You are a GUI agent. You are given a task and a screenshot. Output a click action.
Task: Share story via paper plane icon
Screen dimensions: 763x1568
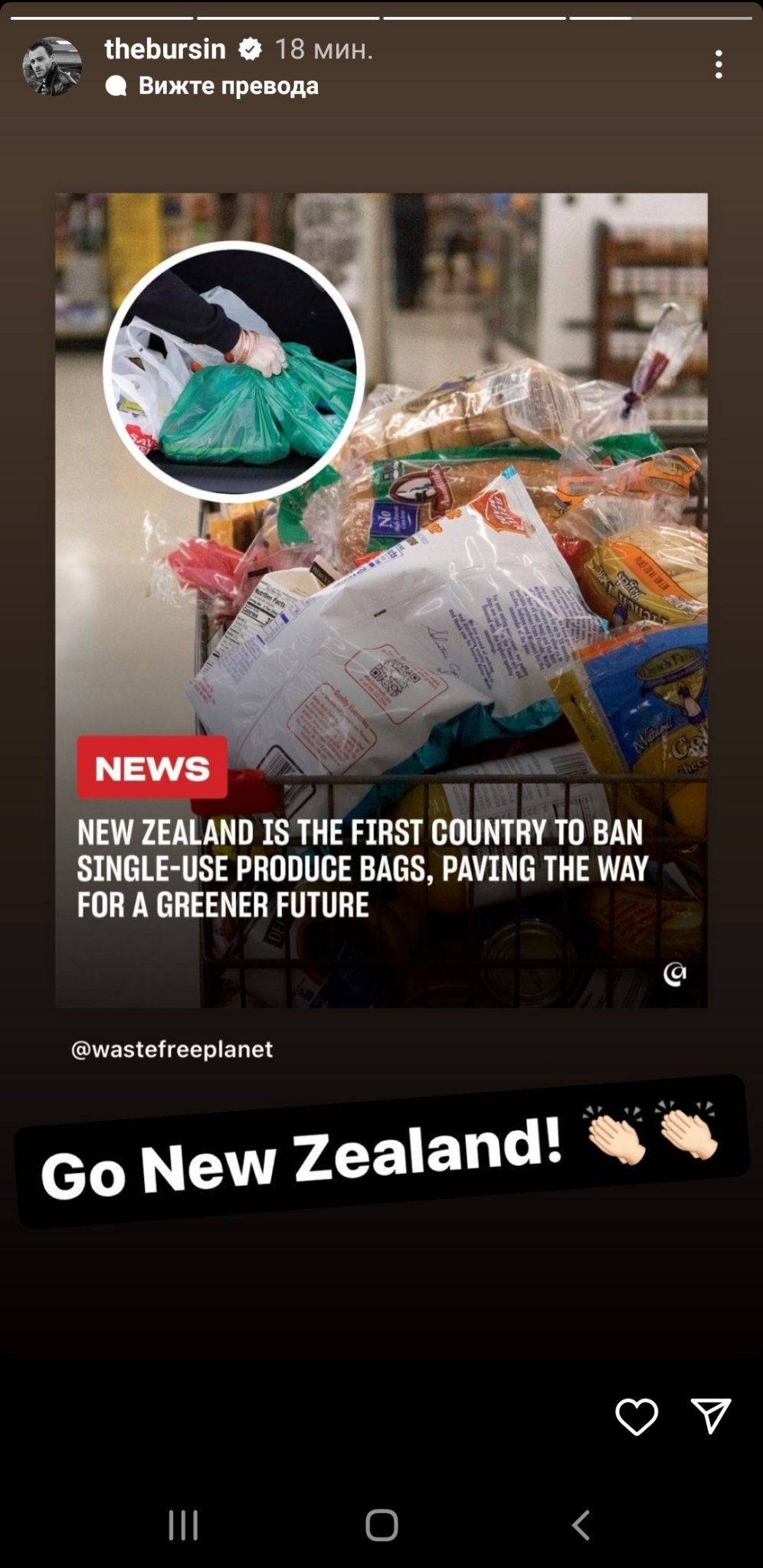click(x=710, y=1415)
